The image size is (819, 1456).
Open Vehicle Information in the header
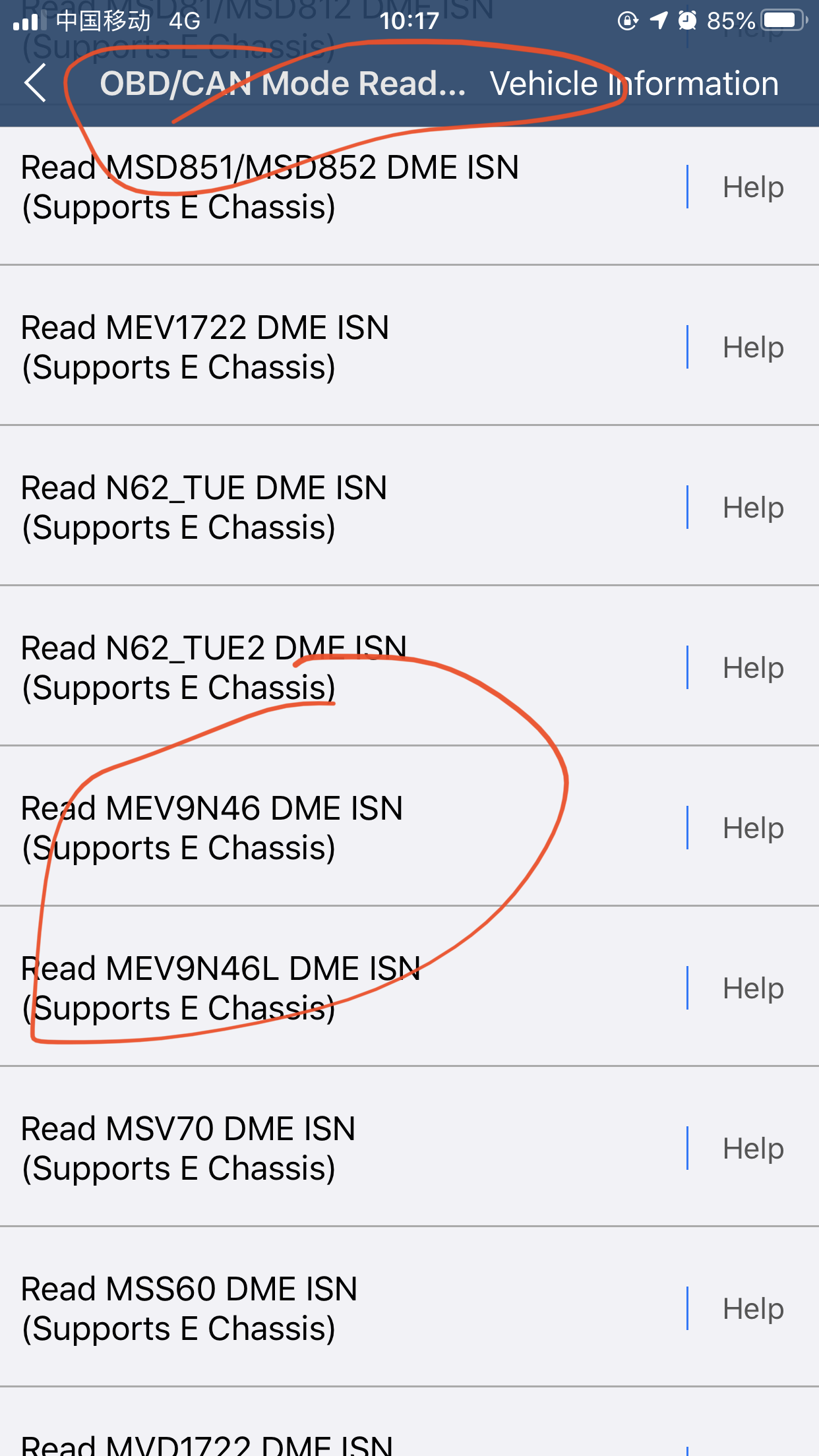[634, 84]
